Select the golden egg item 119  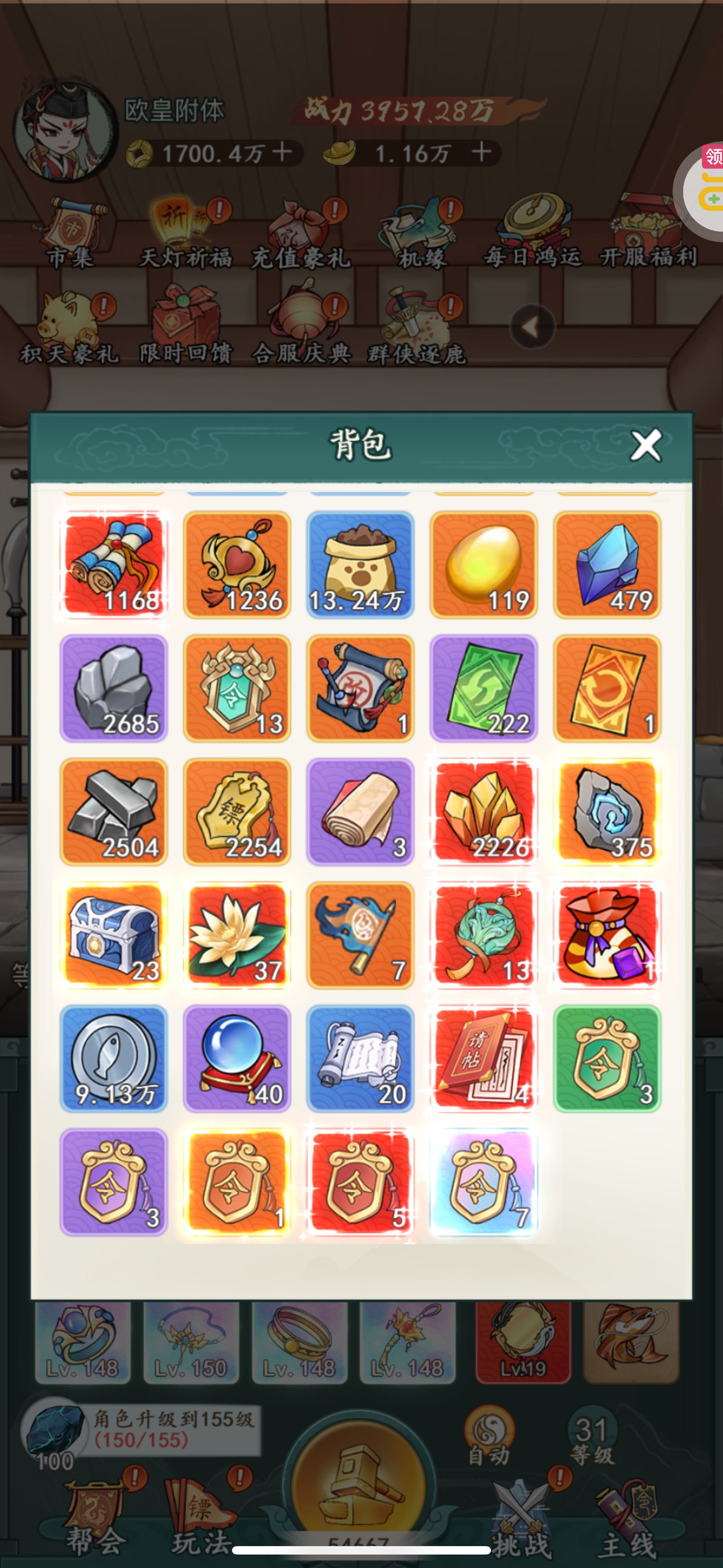pyautogui.click(x=484, y=565)
